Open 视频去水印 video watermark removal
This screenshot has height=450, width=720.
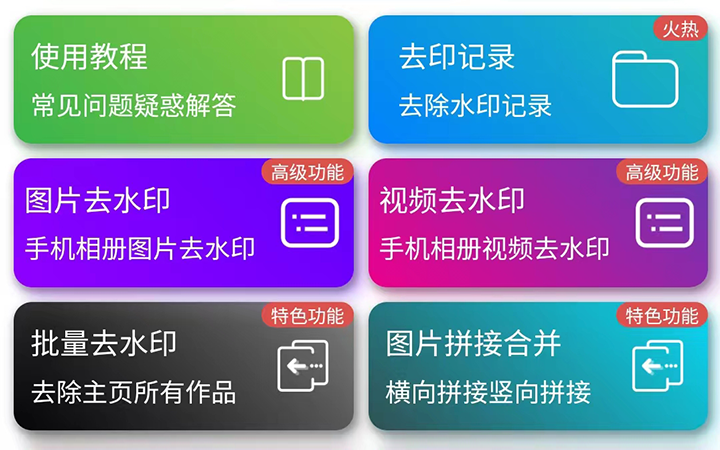[538, 223]
